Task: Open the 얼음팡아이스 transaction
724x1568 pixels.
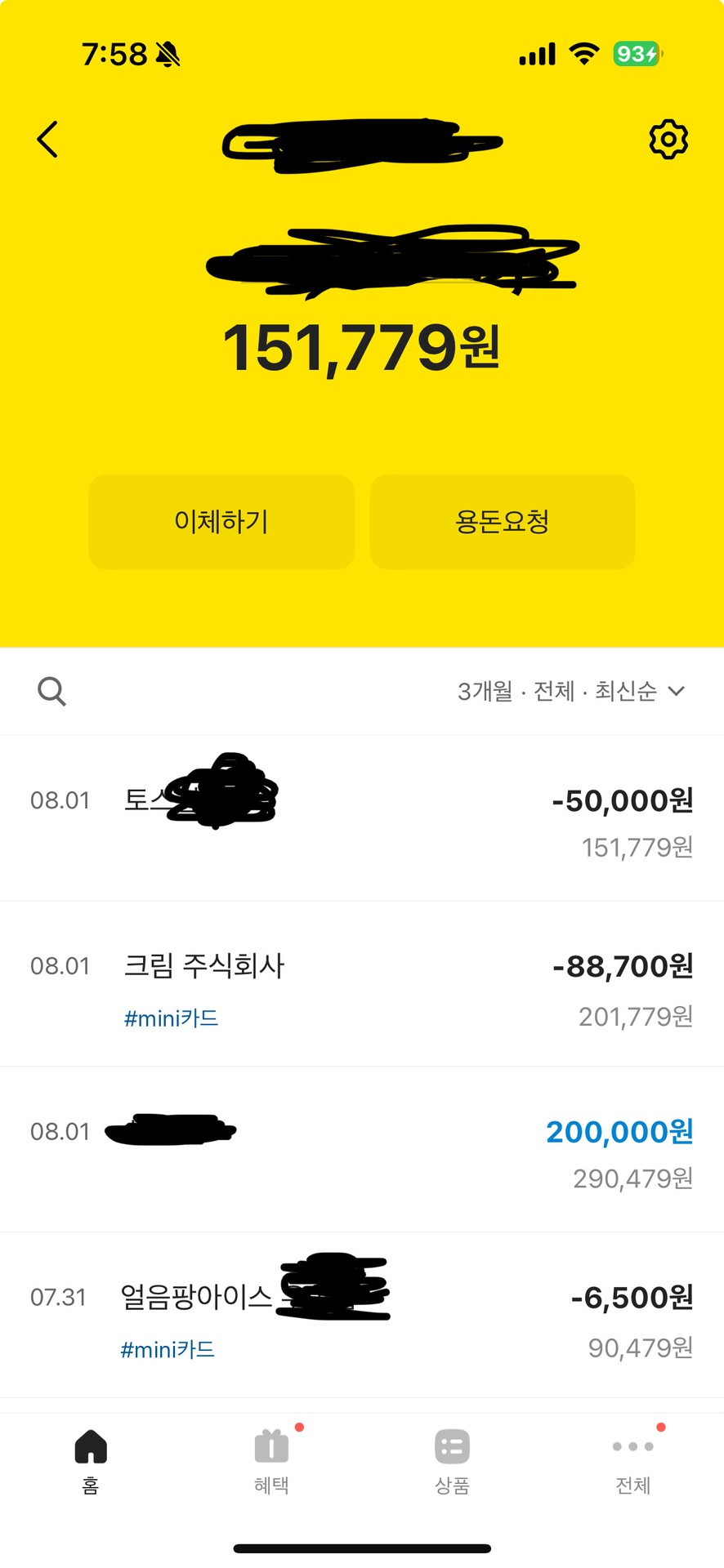Action: pyautogui.click(x=362, y=1316)
